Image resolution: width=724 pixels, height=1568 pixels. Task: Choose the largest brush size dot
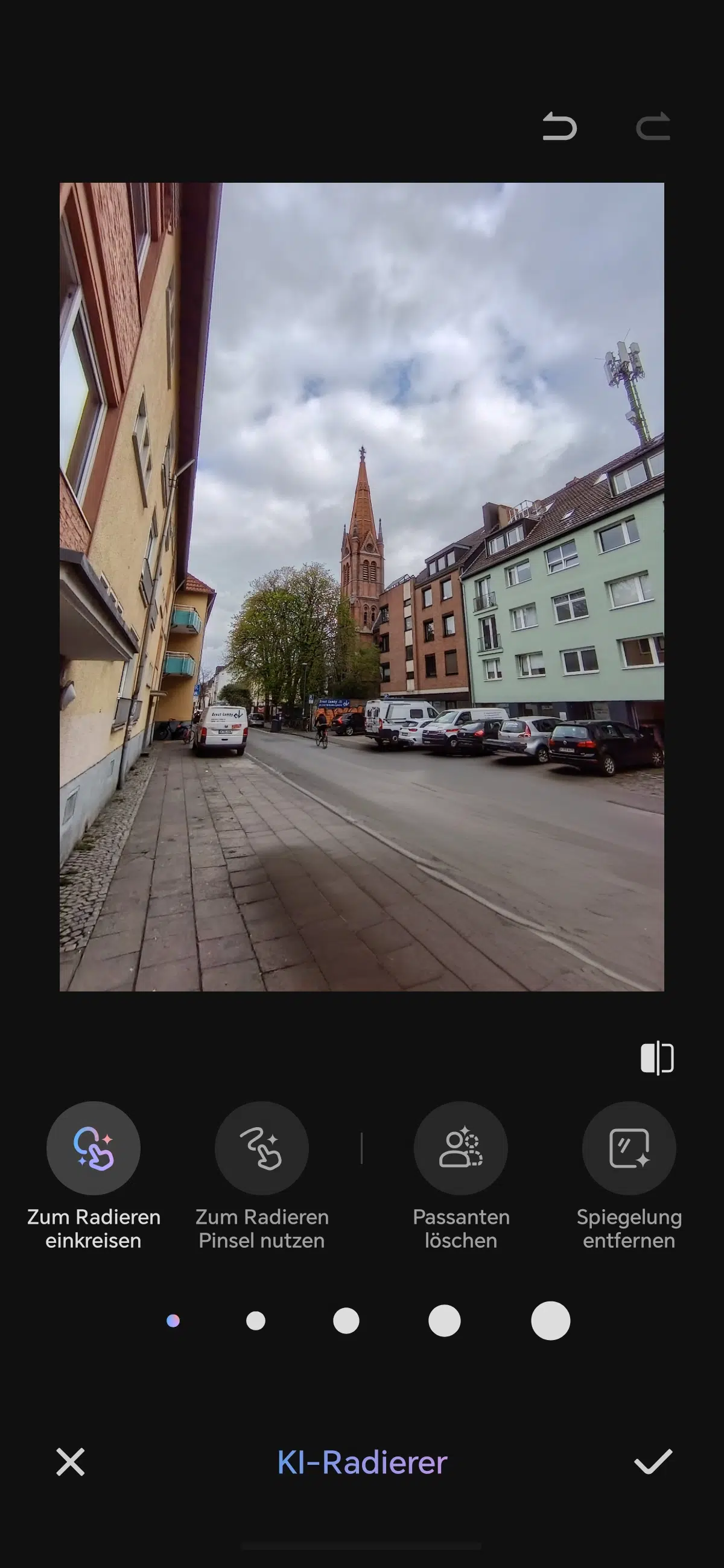tap(550, 1321)
